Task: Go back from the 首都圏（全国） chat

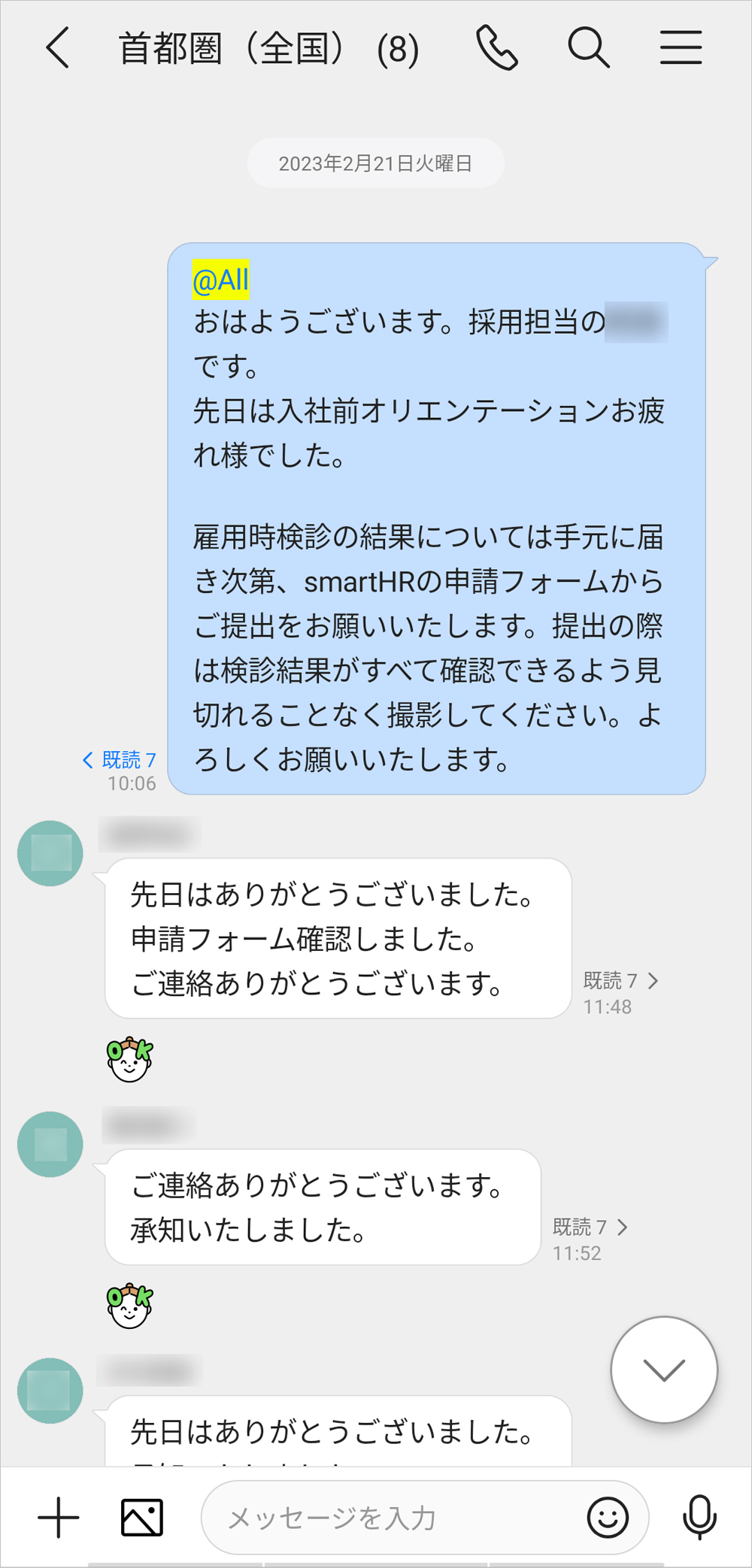Action: tap(58, 48)
